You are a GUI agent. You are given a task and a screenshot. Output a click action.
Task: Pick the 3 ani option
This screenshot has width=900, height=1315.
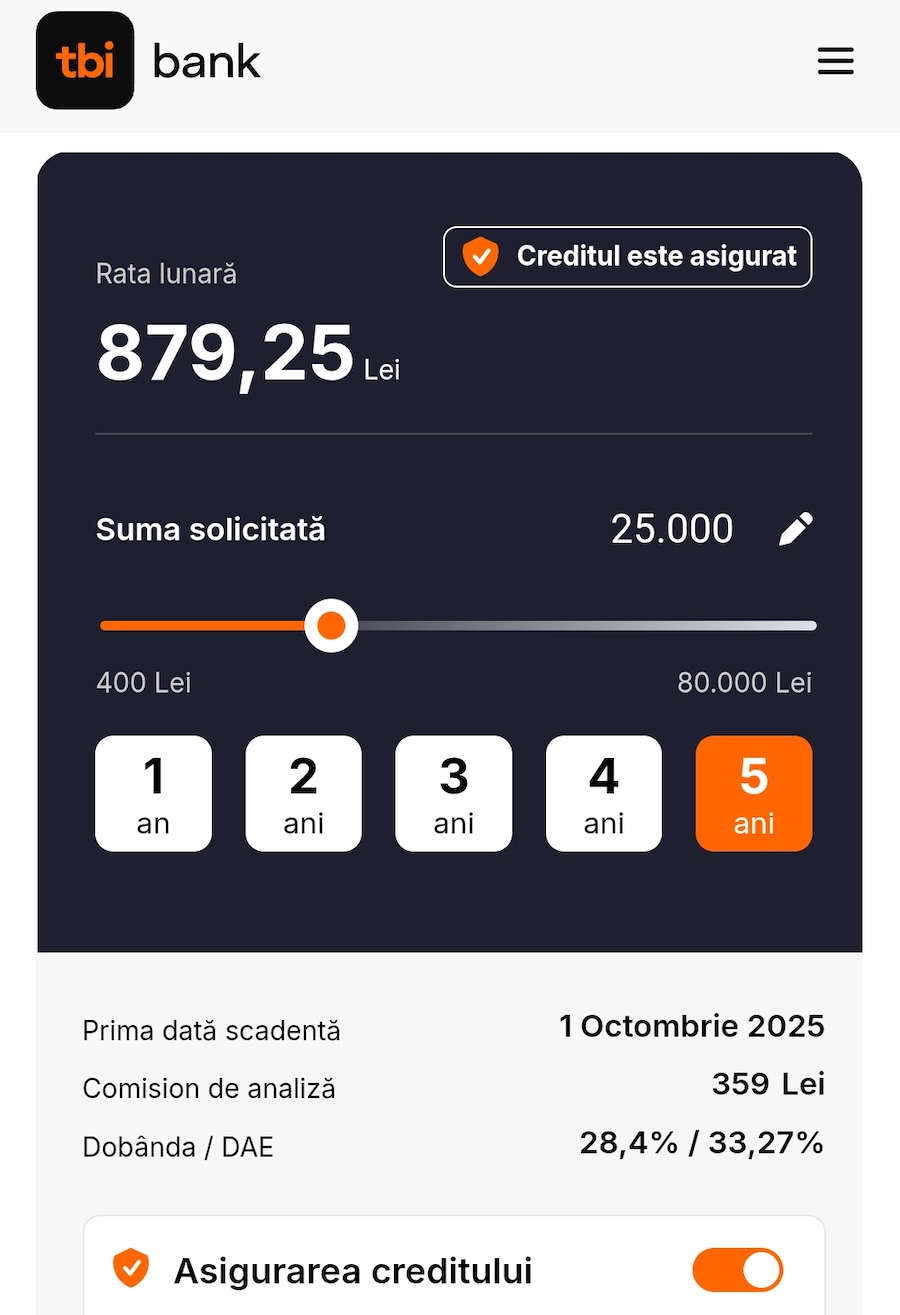tap(453, 794)
